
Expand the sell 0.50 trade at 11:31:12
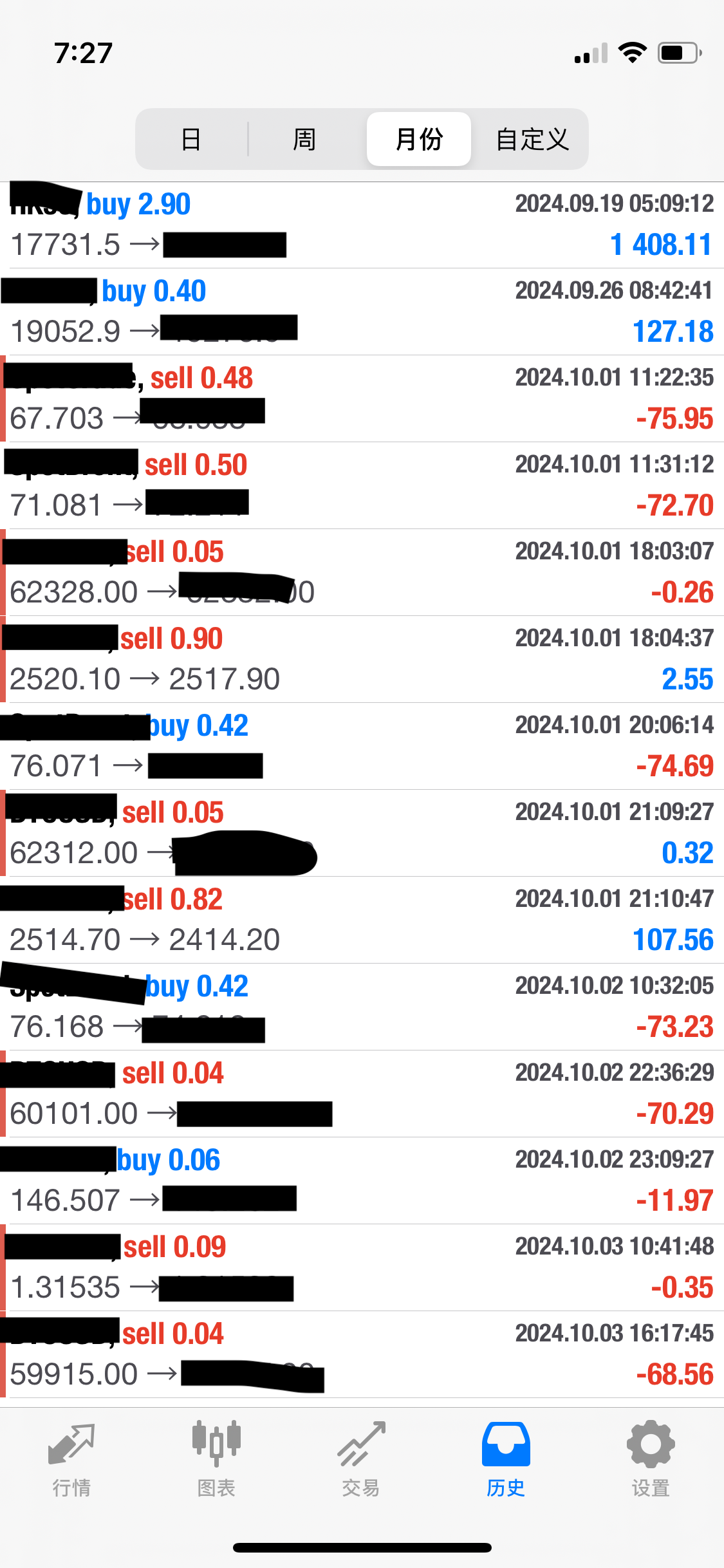pyautogui.click(x=362, y=486)
